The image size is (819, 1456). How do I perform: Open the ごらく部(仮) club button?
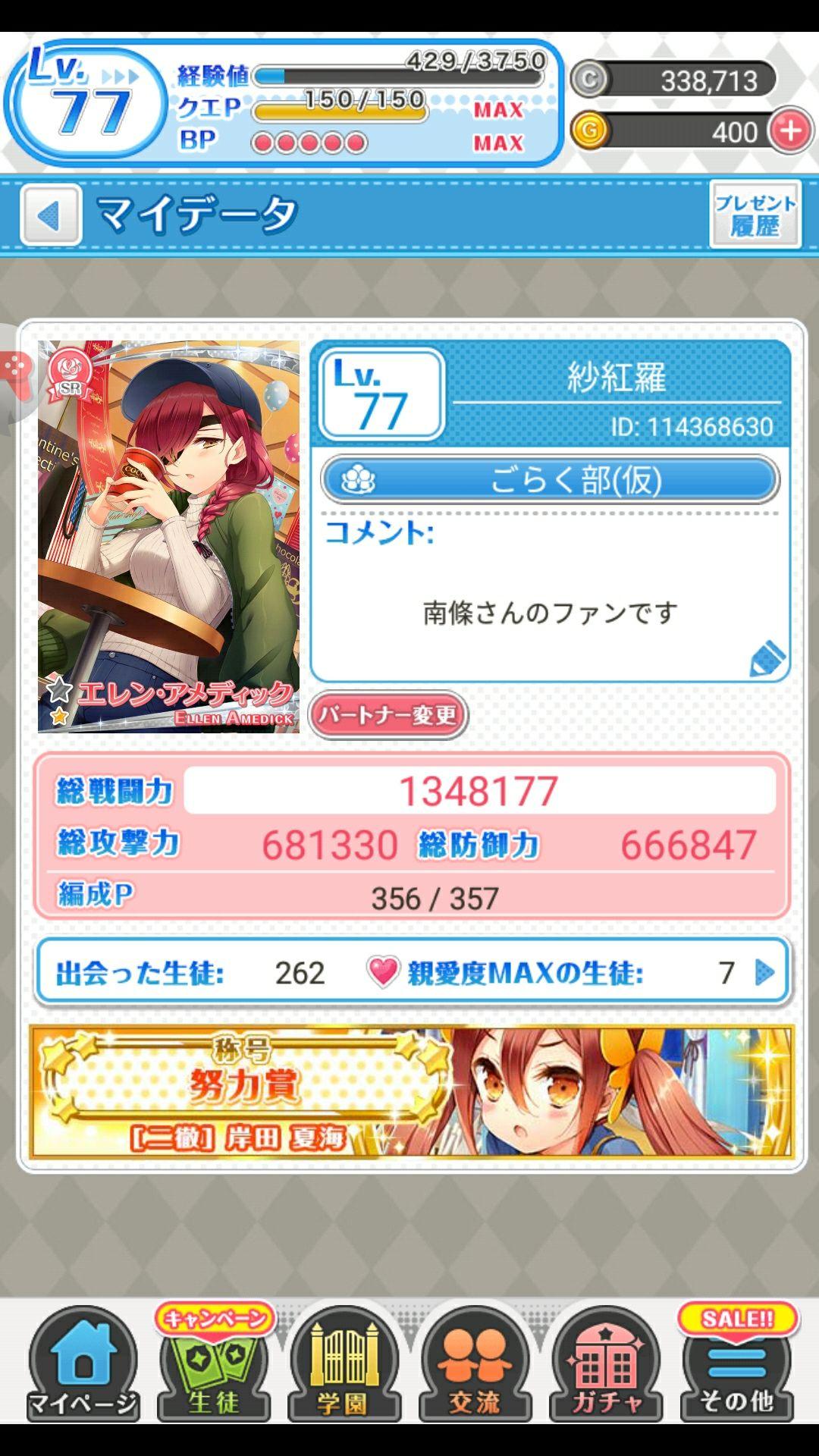tap(551, 479)
